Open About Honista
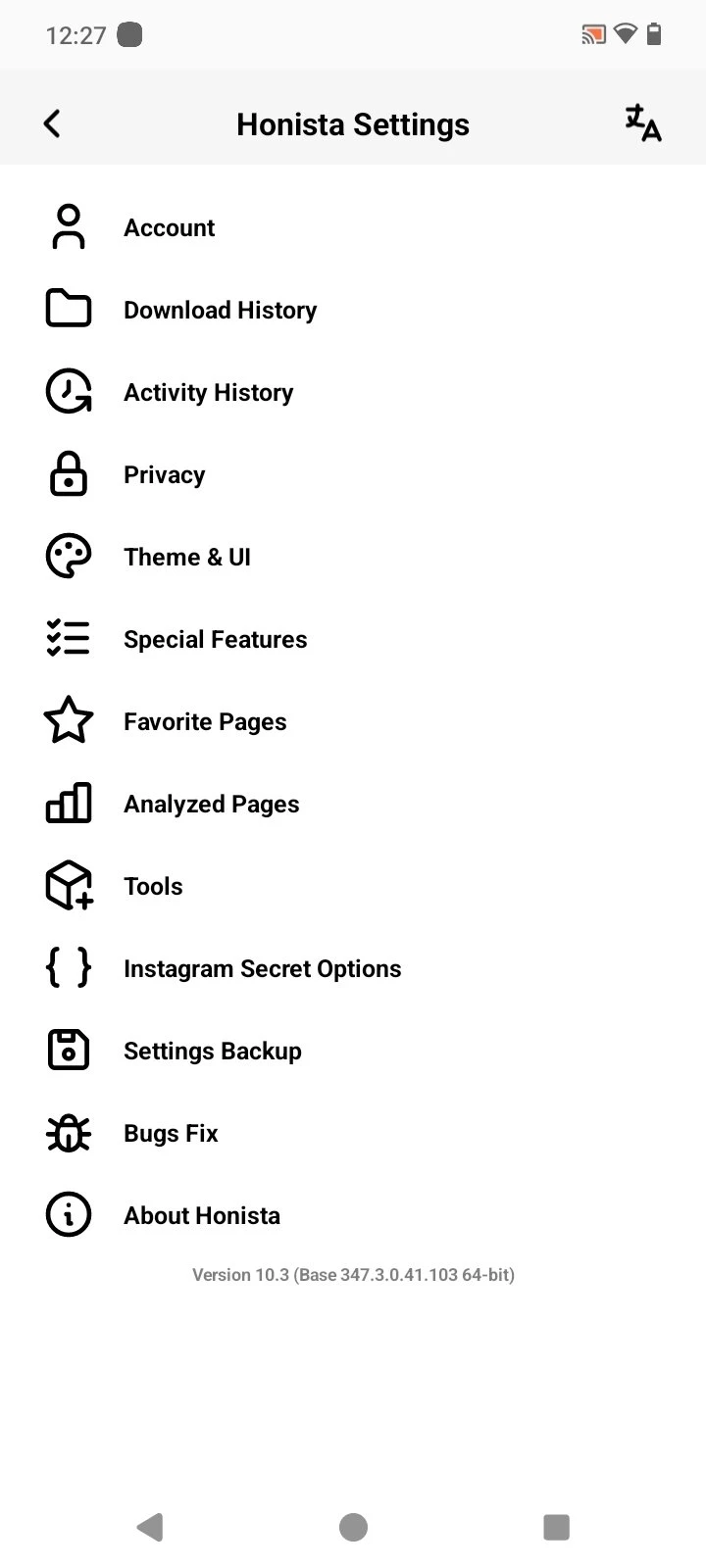 201,1215
